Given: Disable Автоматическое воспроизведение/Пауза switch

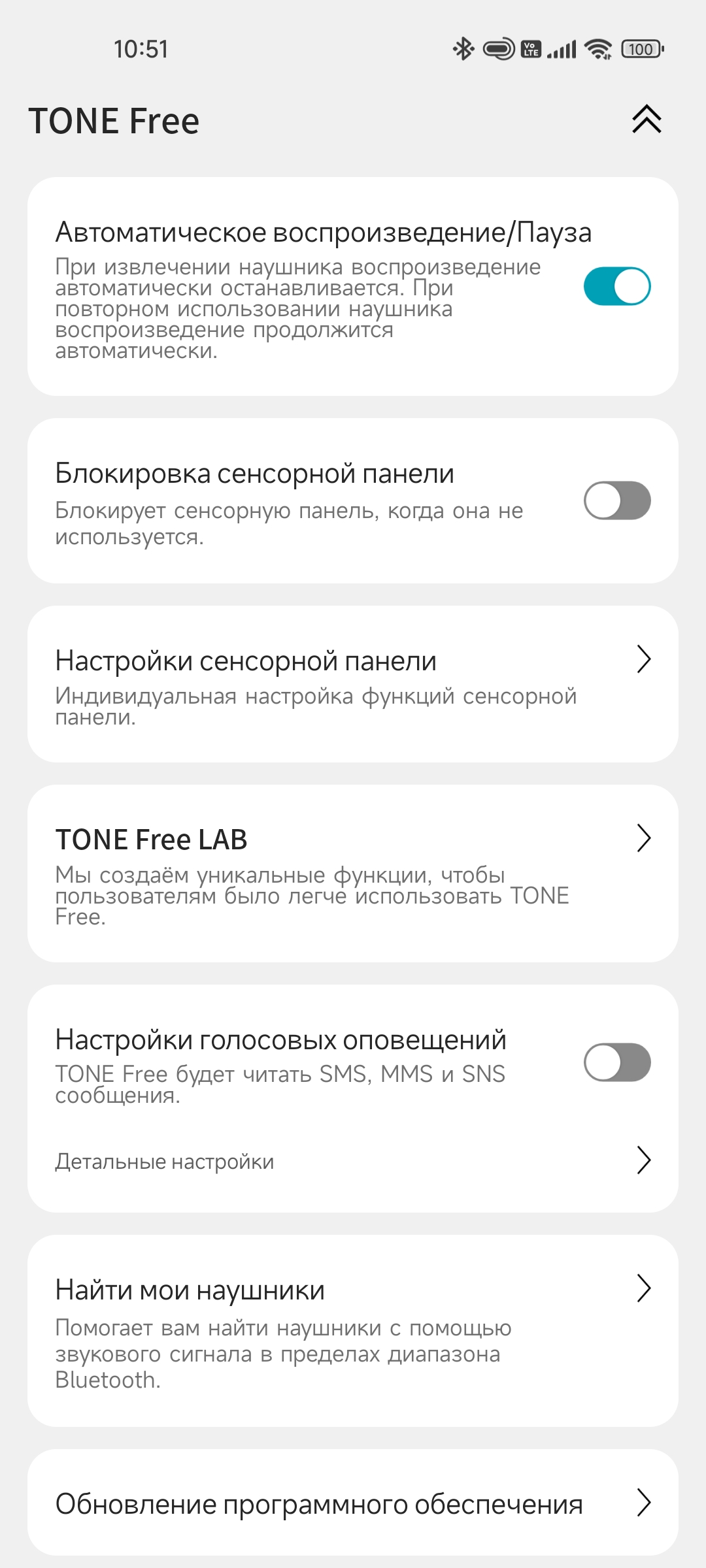Looking at the screenshot, I should pos(616,286).
